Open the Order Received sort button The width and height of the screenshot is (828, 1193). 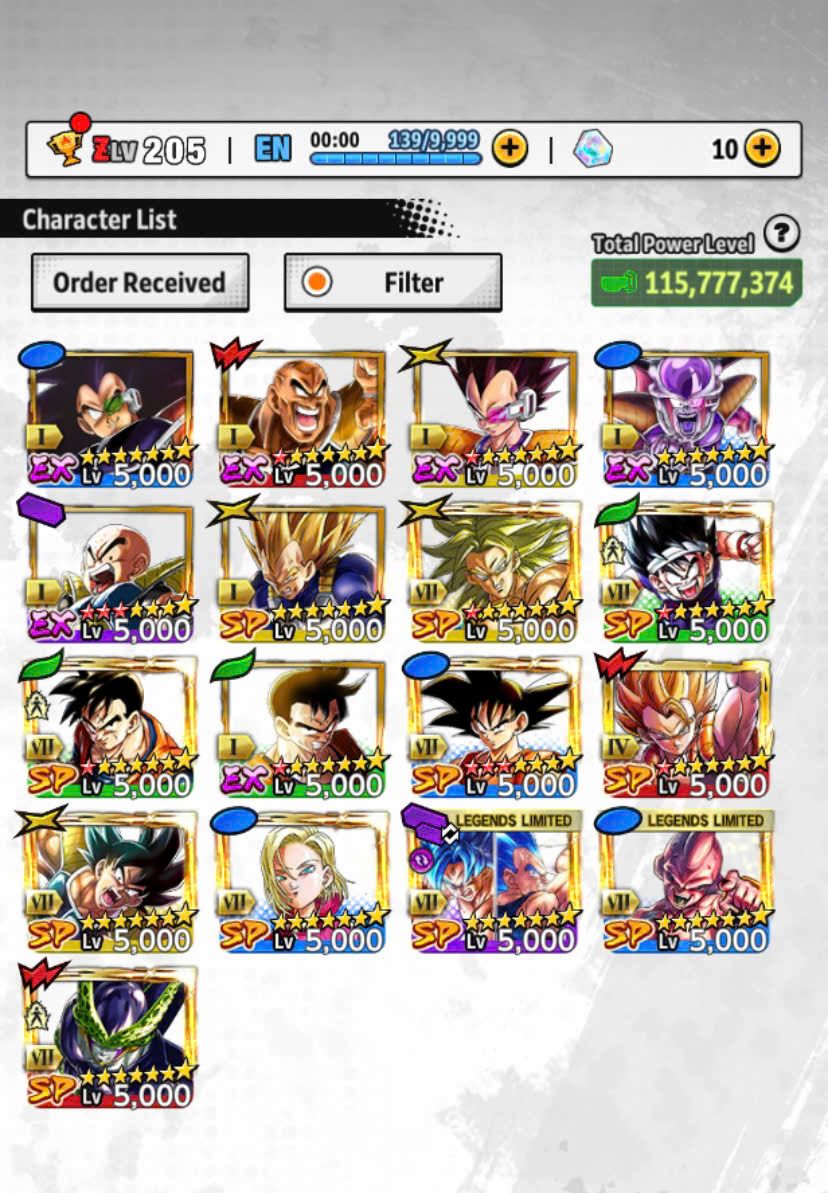tap(139, 283)
